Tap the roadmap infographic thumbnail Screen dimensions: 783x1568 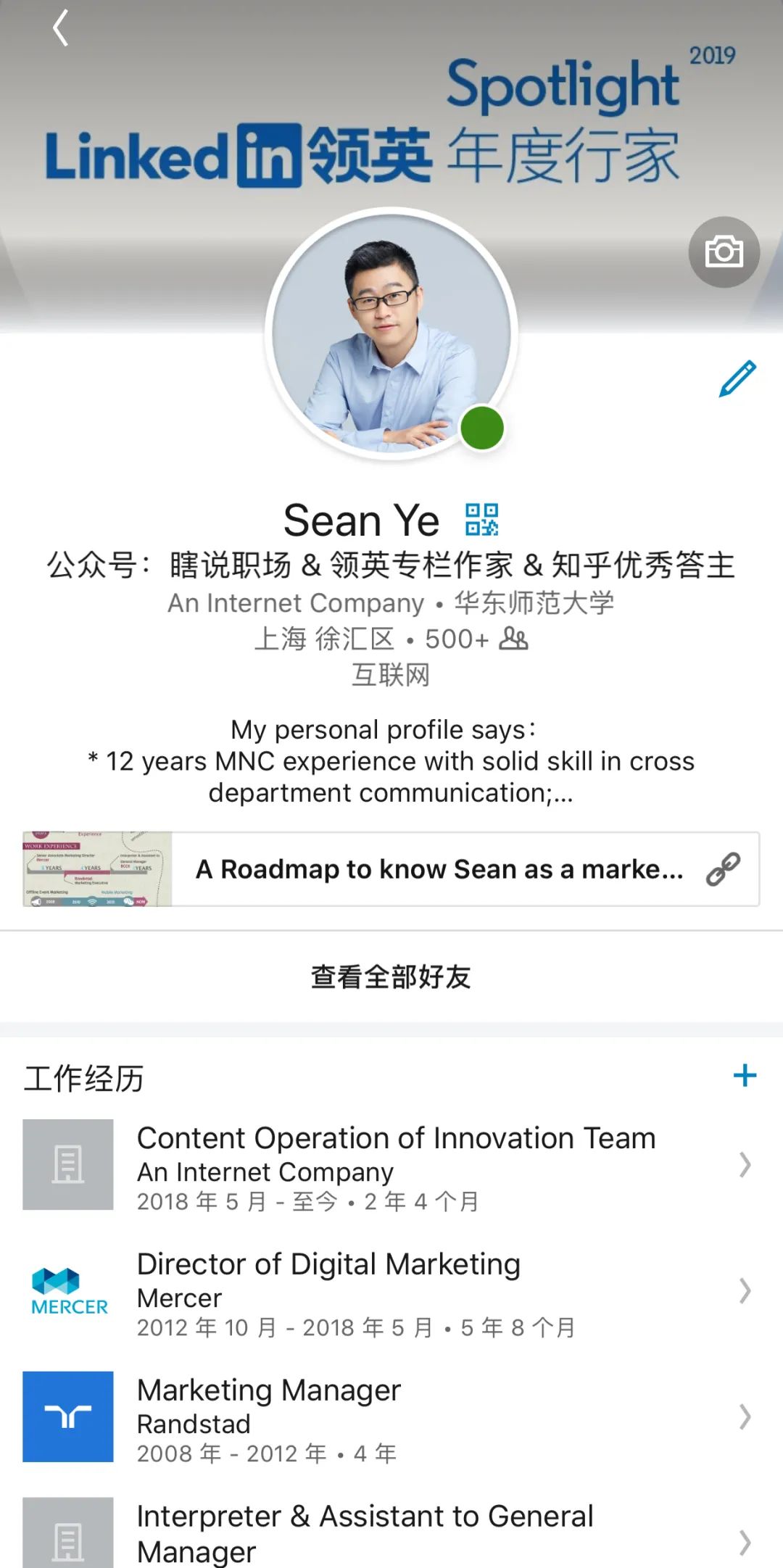coord(96,869)
